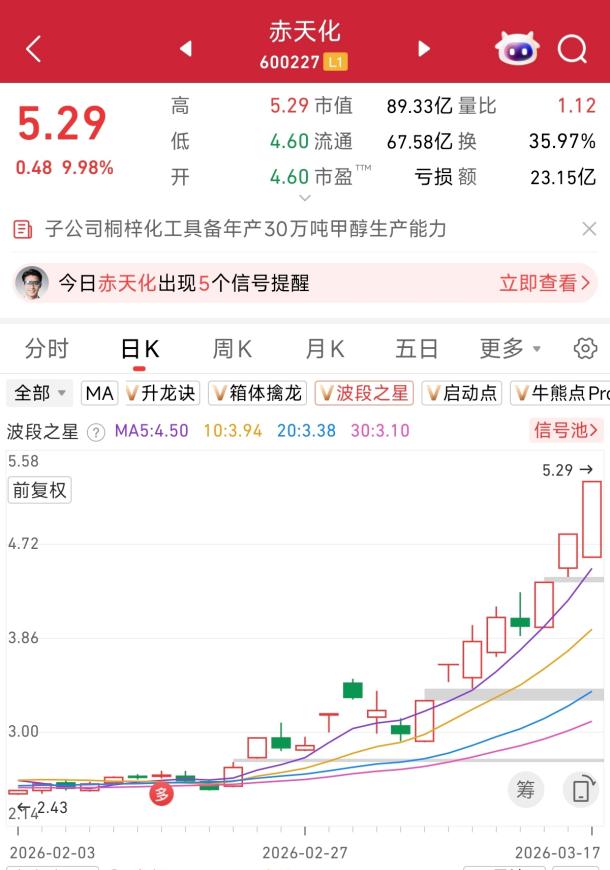Switch to the previous stock
610x870 pixels.
point(186,49)
